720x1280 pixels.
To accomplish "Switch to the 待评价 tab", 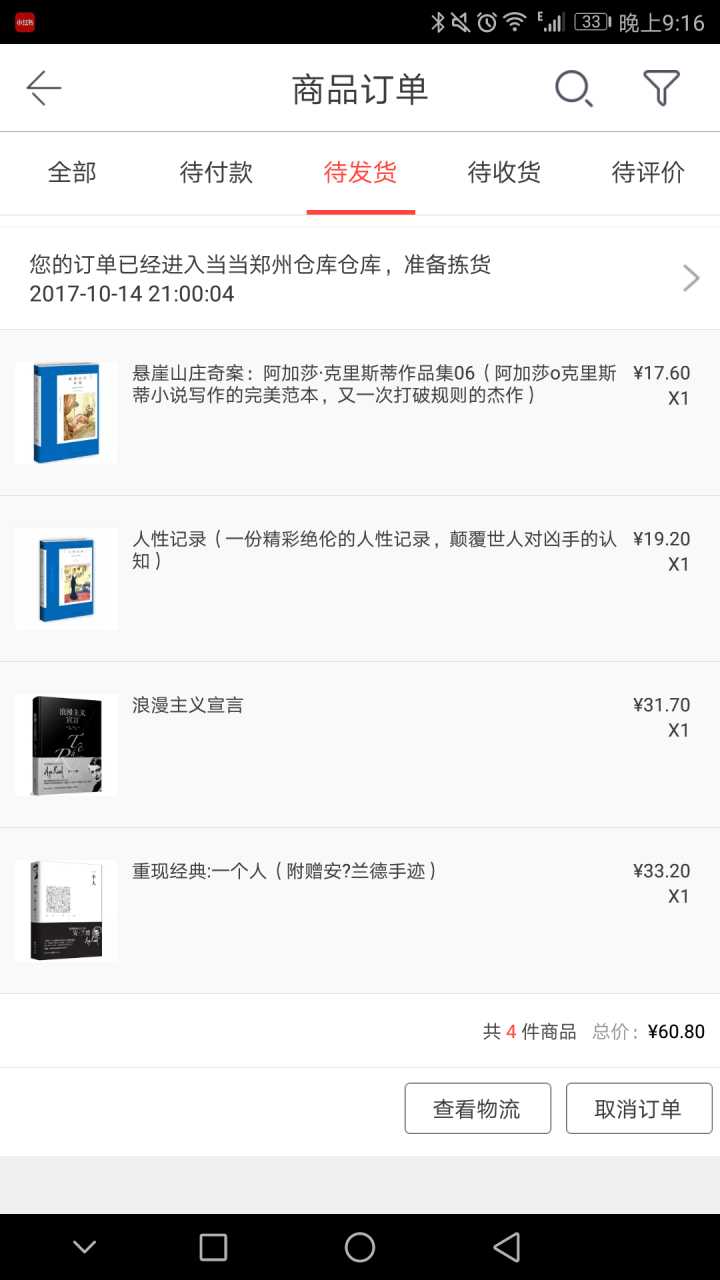I will (x=648, y=172).
